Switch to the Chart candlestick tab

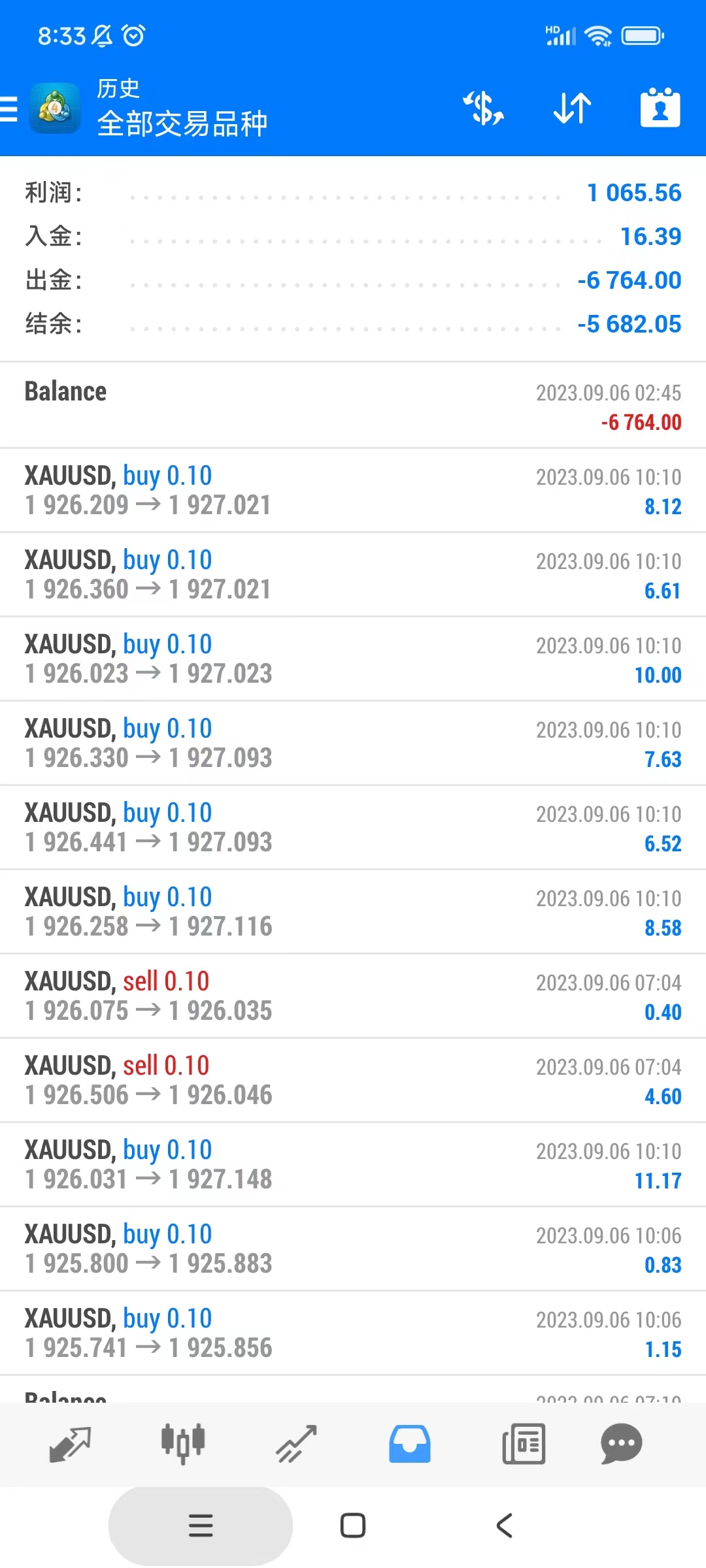point(183,1443)
